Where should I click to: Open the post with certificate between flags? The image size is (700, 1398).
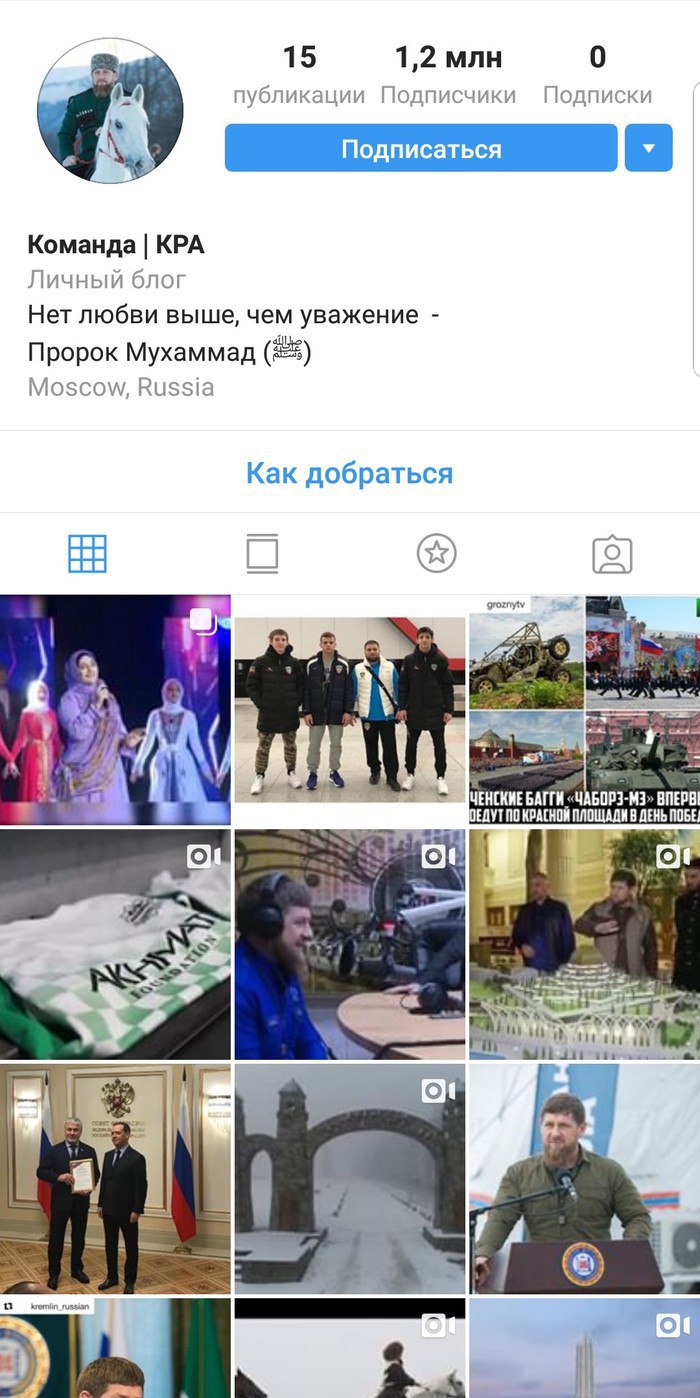click(115, 1178)
